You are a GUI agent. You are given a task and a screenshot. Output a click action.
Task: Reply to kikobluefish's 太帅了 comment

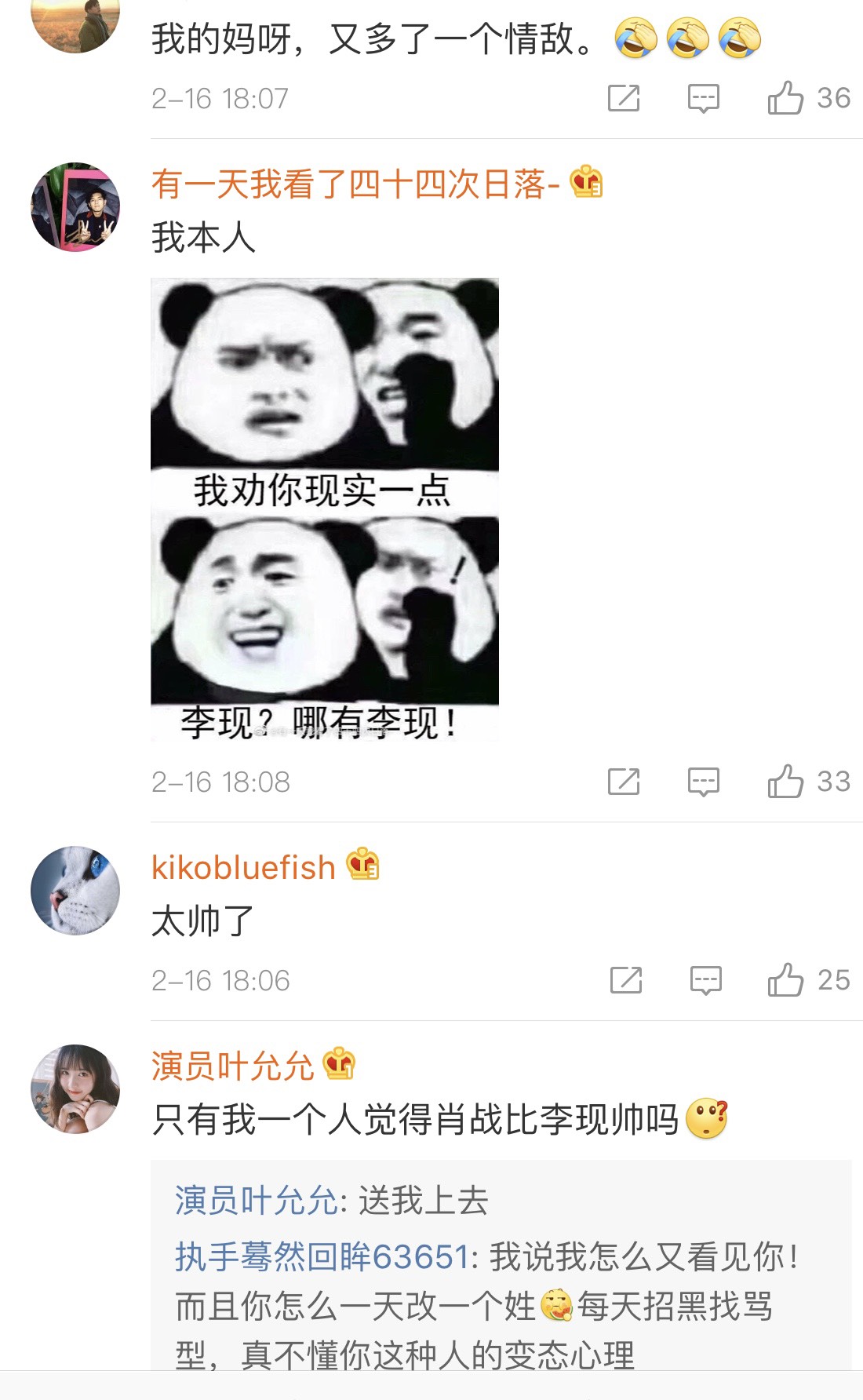click(x=705, y=981)
